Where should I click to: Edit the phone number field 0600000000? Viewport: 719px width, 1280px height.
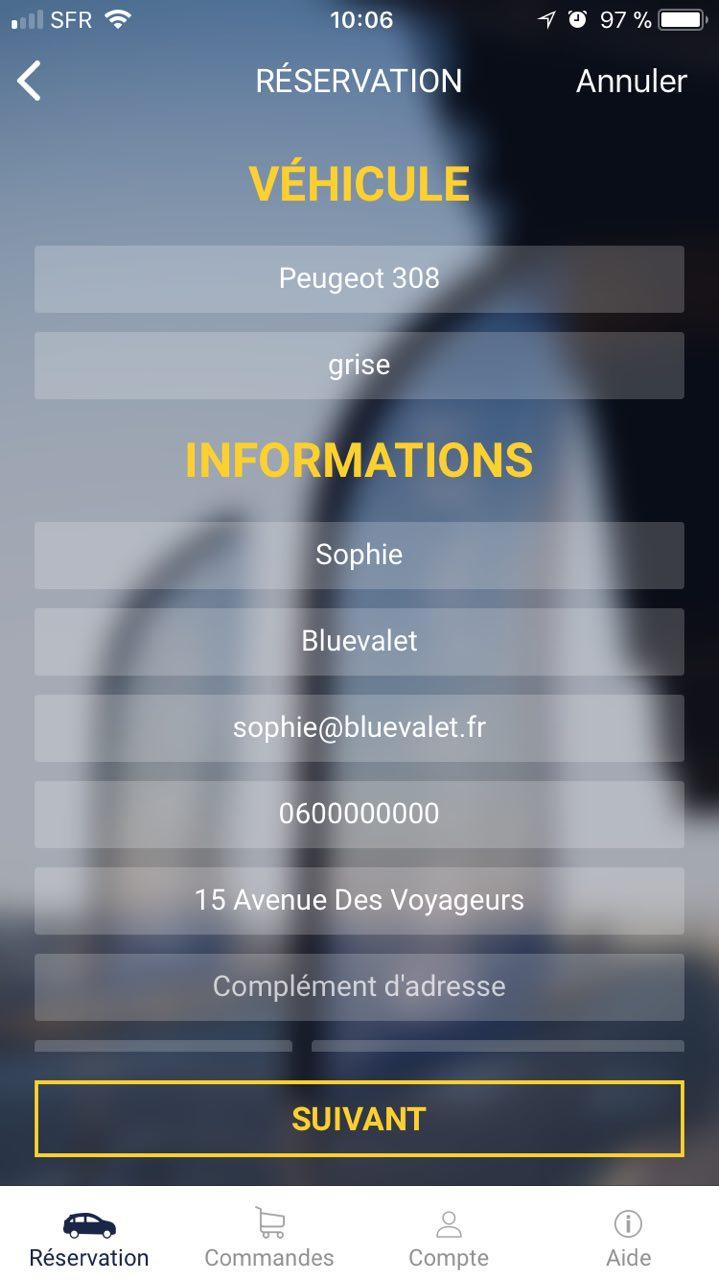coord(359,814)
